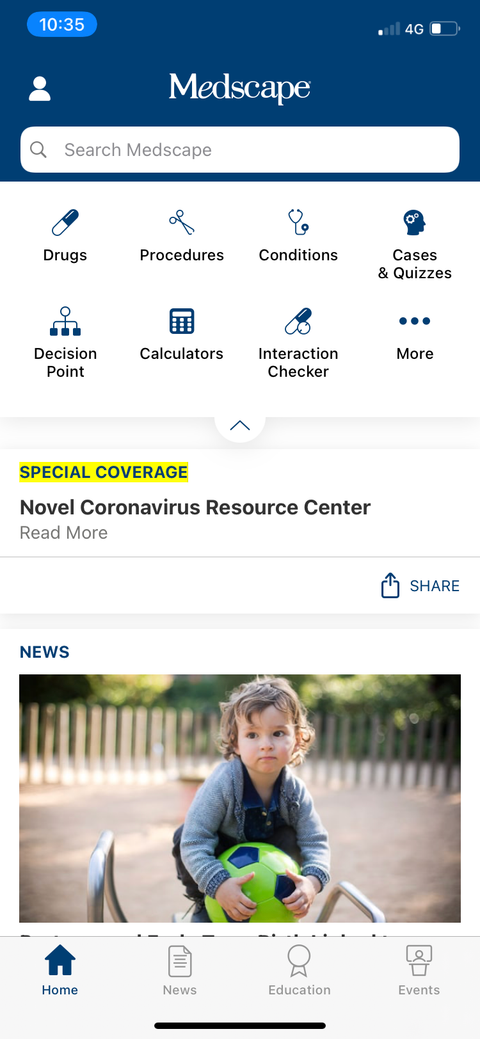480x1039 pixels.
Task: Switch to the Events tab
Action: [419, 971]
